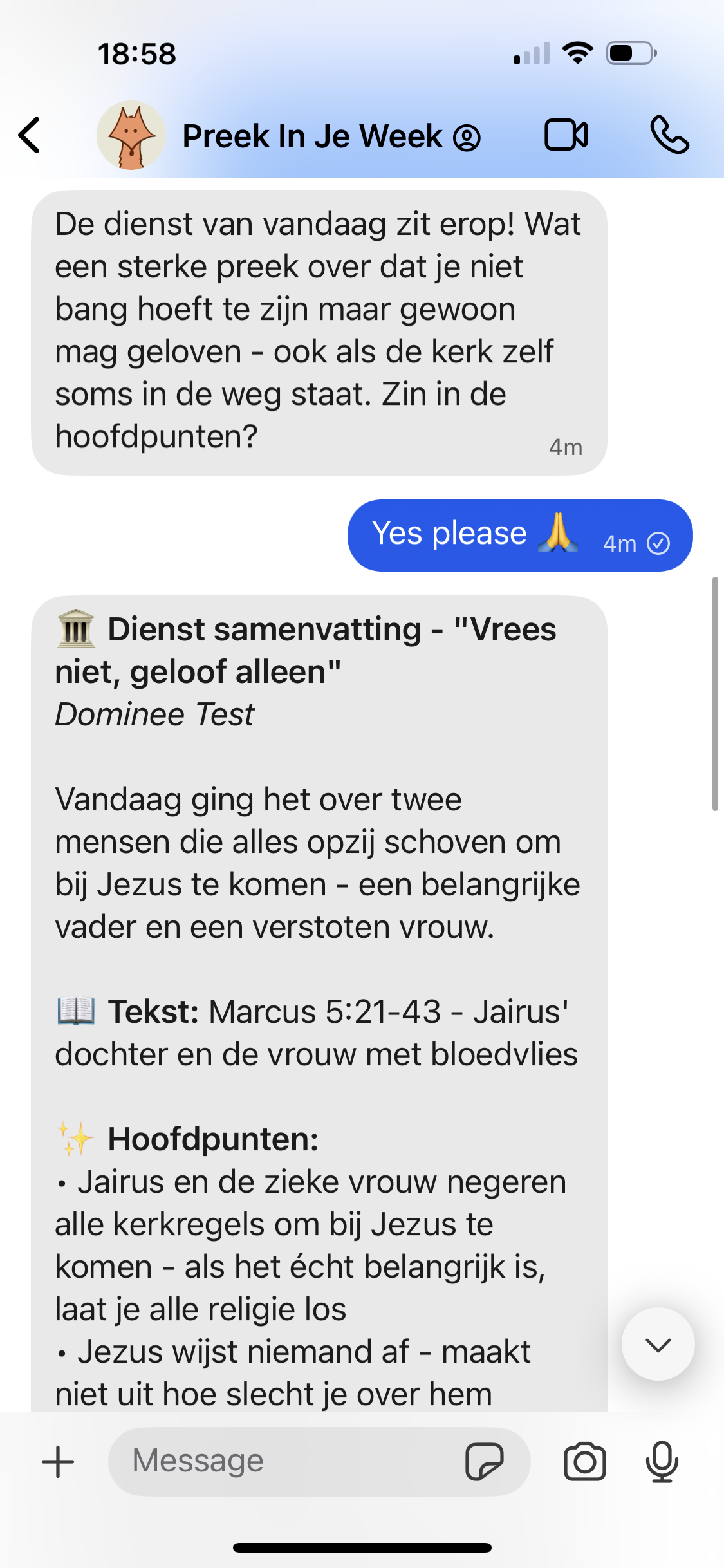Viewport: 724px width, 1568px height.
Task: Go back using the left chevron
Action: [x=28, y=135]
